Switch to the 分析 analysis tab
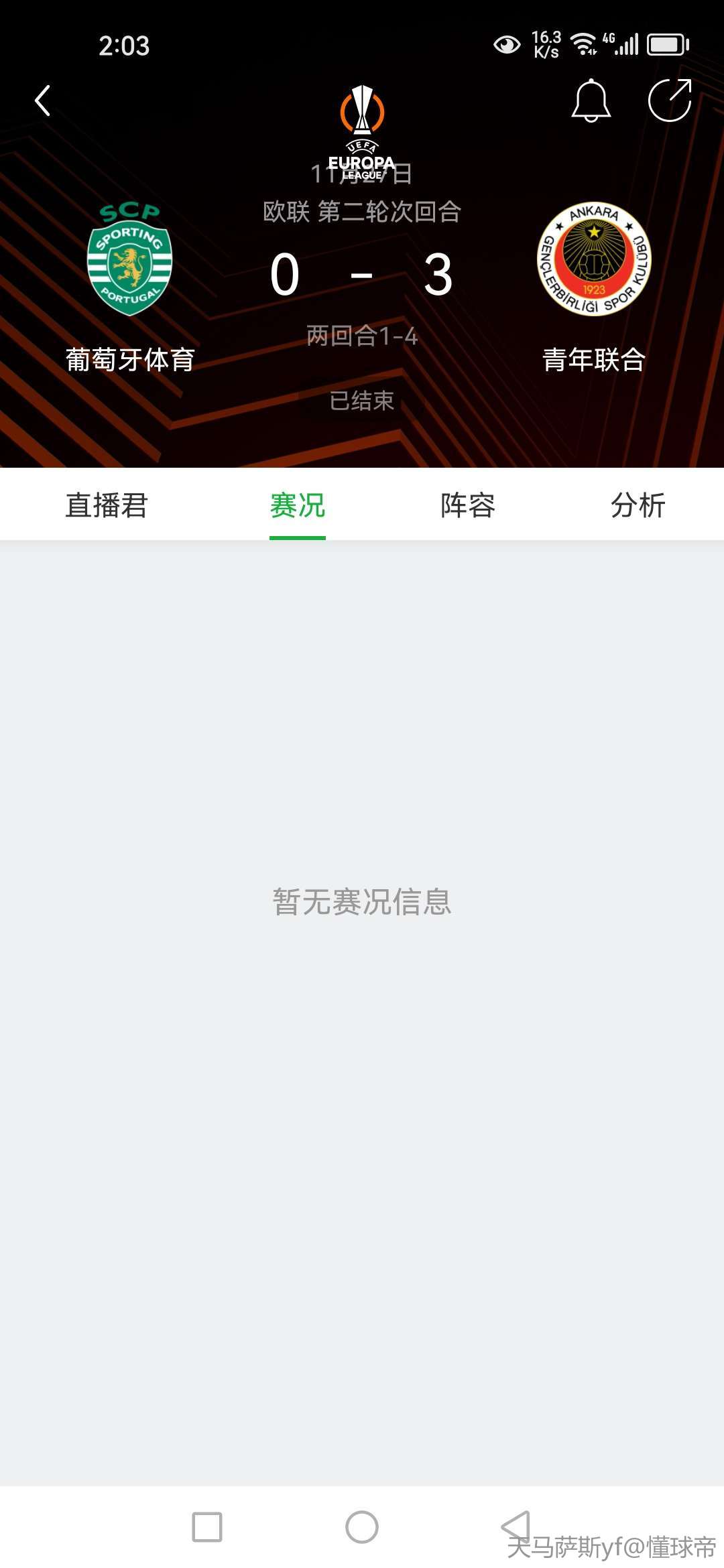 click(x=638, y=505)
